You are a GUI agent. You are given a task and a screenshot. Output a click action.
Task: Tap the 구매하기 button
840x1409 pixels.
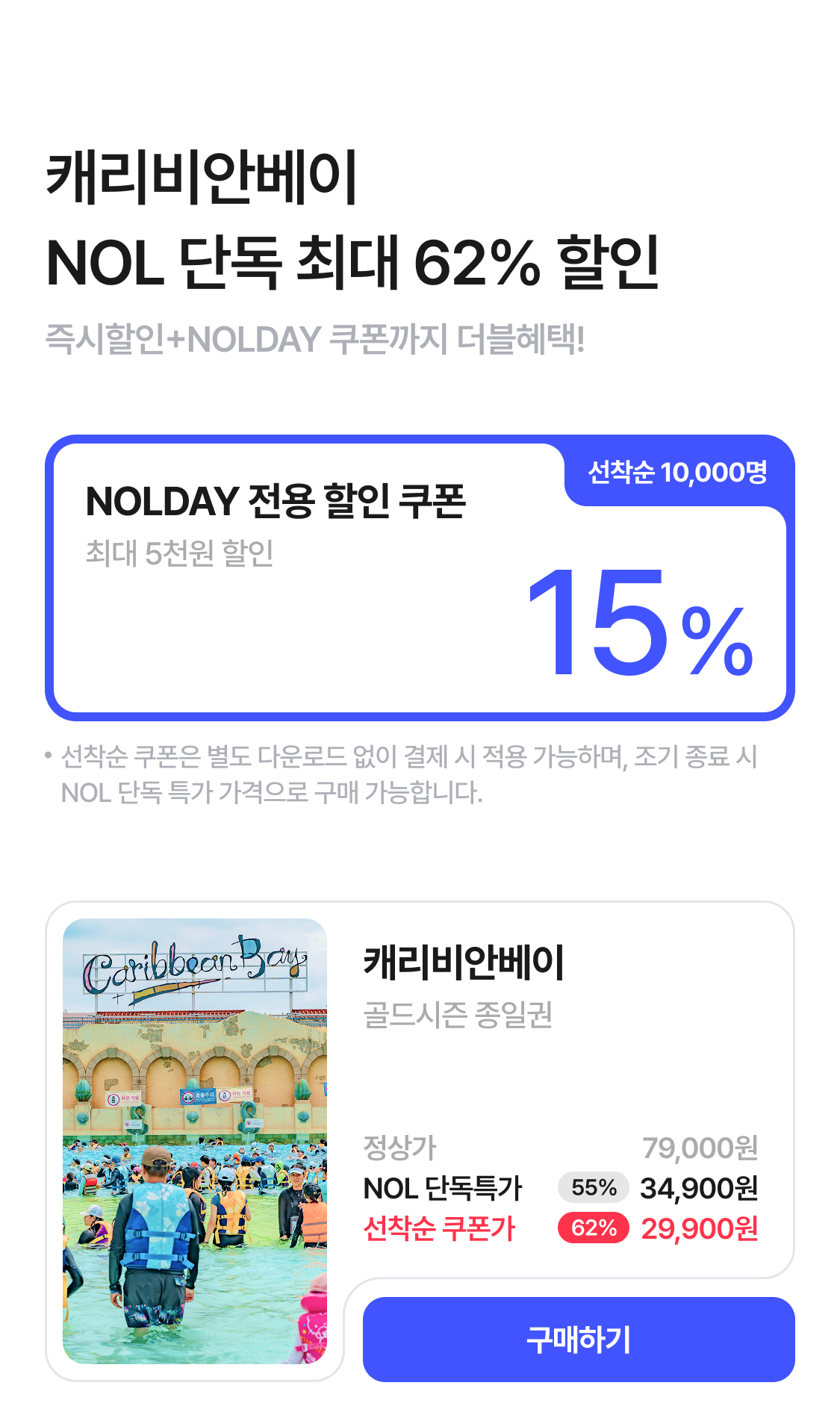(x=578, y=1339)
